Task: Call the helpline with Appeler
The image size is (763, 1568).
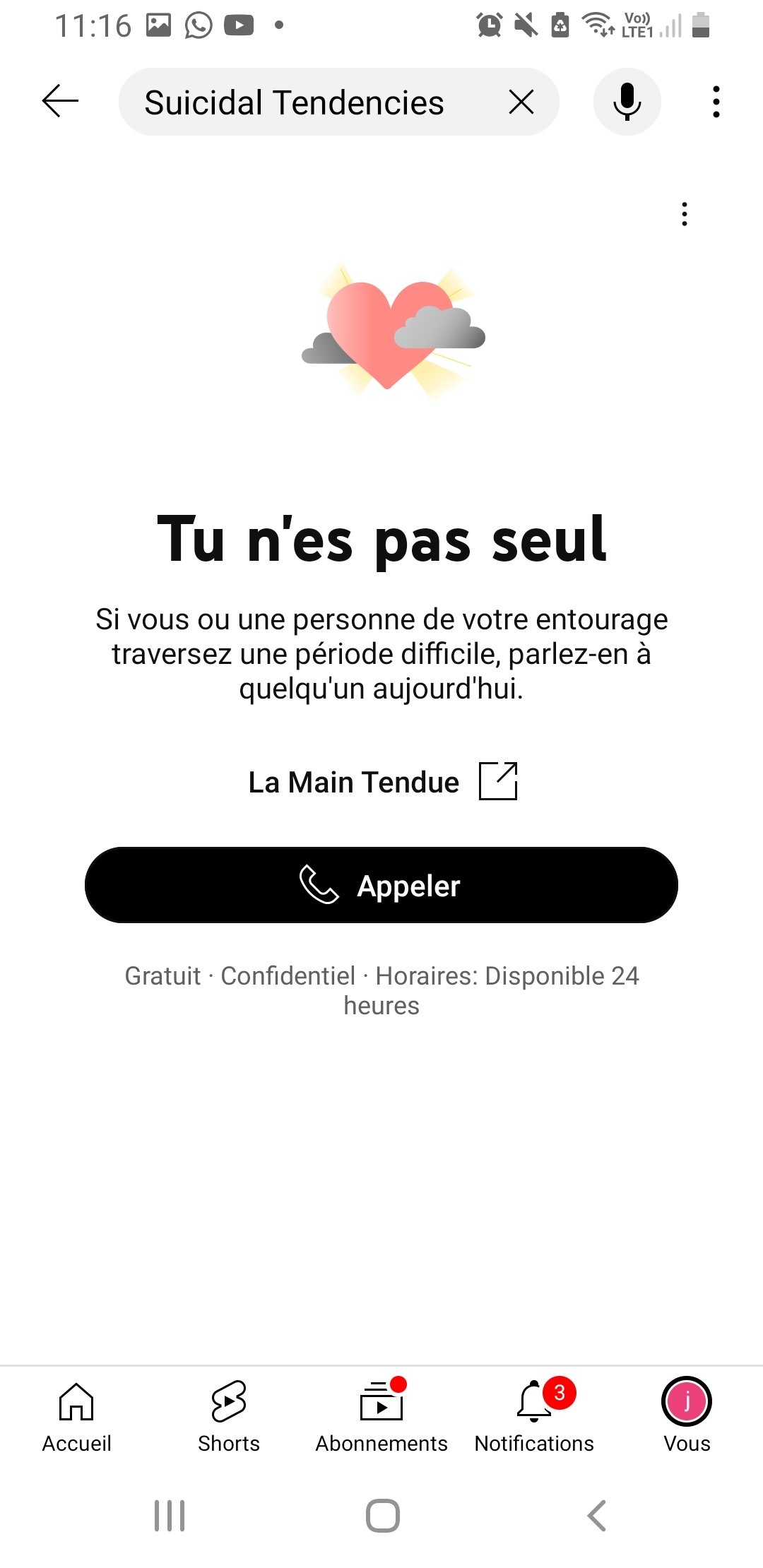Action: click(x=381, y=885)
